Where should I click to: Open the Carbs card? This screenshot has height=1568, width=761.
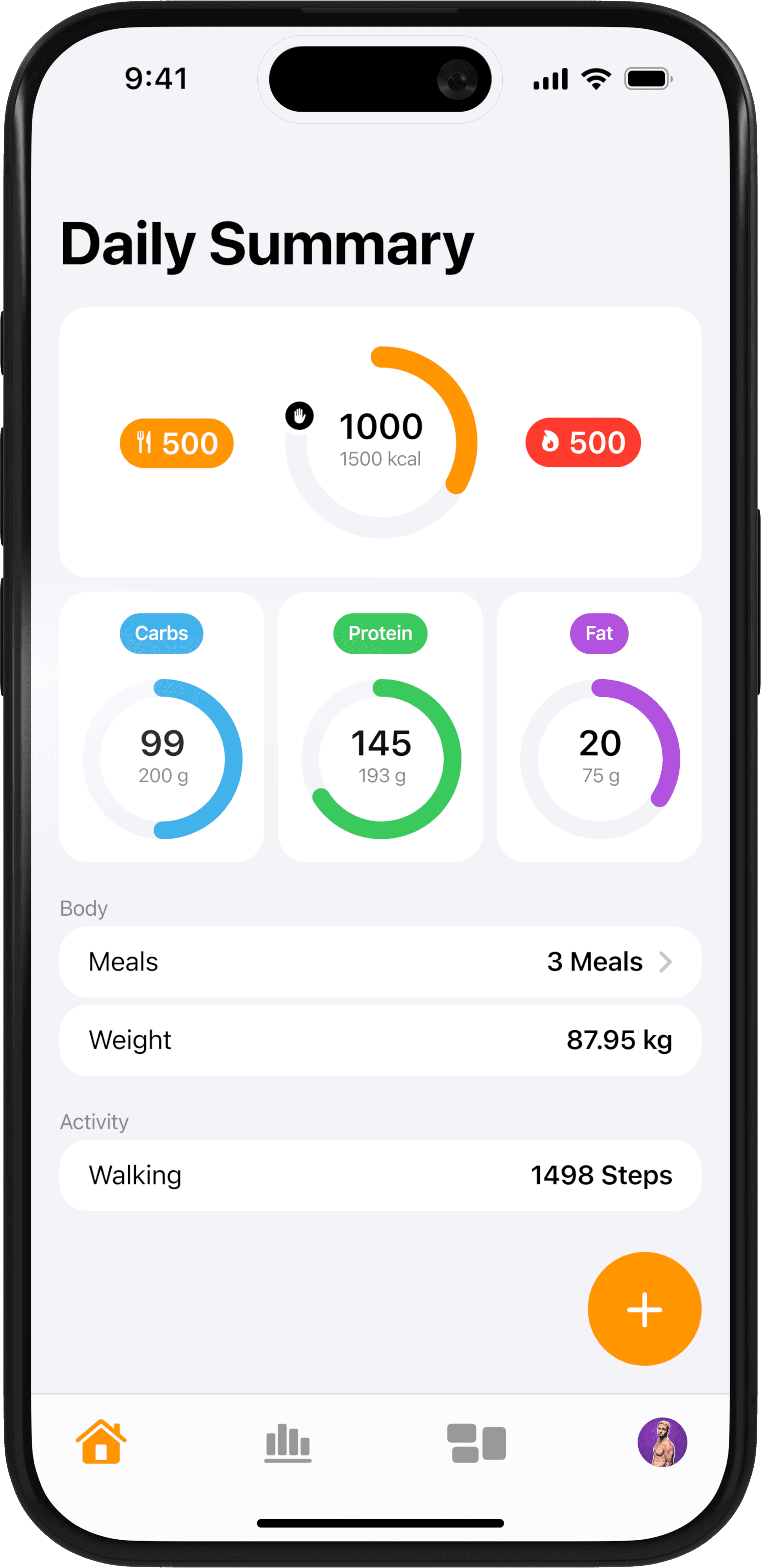point(162,728)
